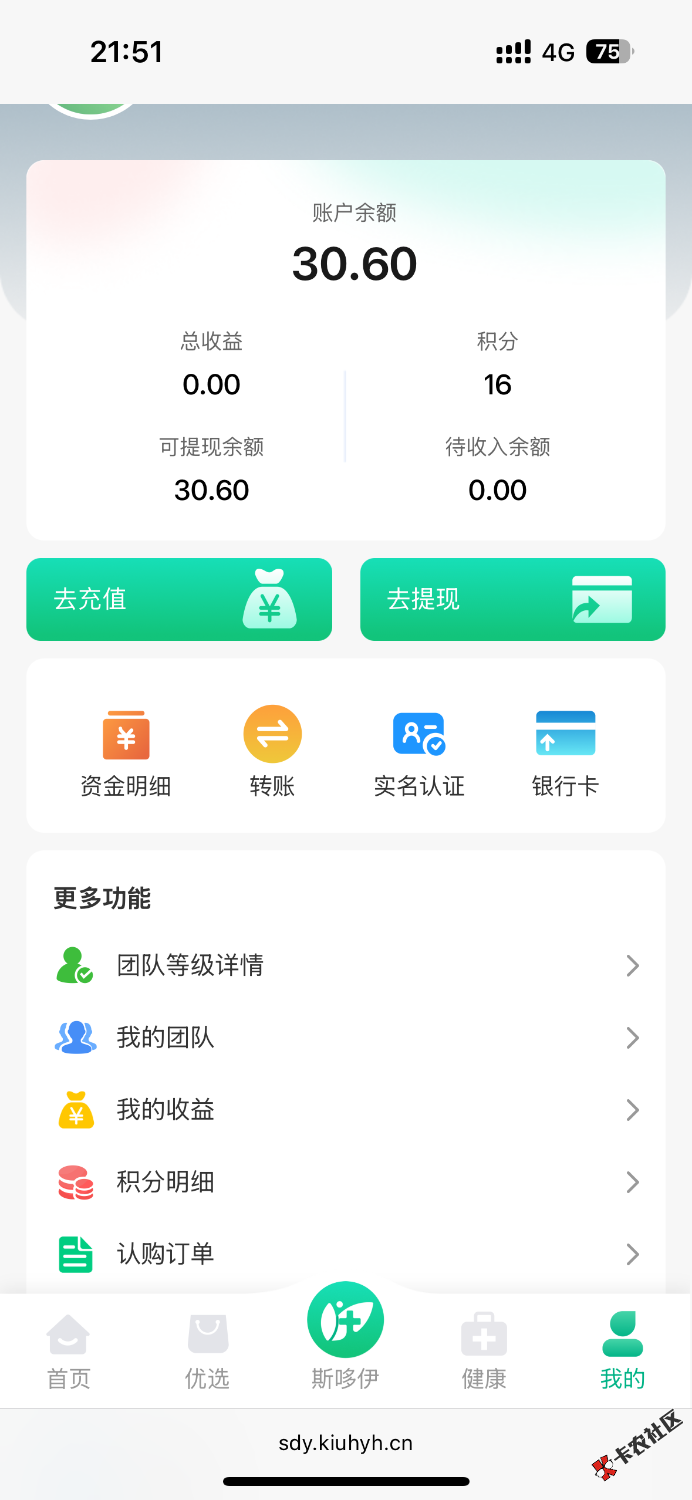Go to the 健康 health tab

(484, 1352)
